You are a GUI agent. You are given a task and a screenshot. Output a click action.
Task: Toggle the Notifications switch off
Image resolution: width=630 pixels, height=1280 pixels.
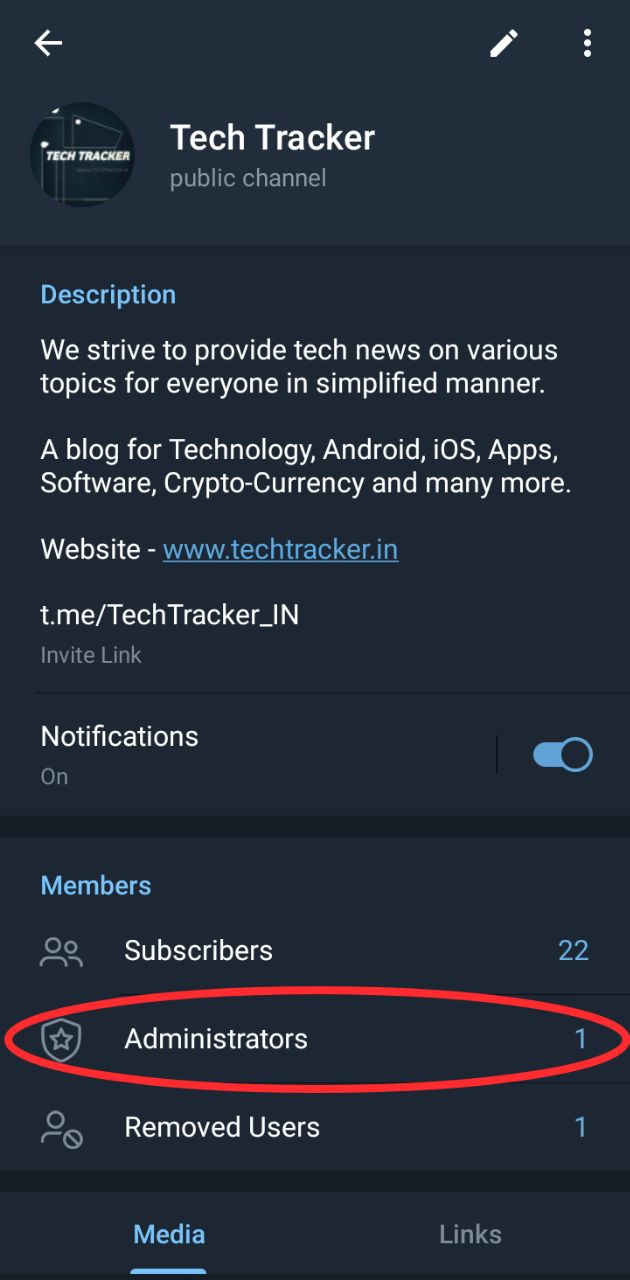(563, 754)
